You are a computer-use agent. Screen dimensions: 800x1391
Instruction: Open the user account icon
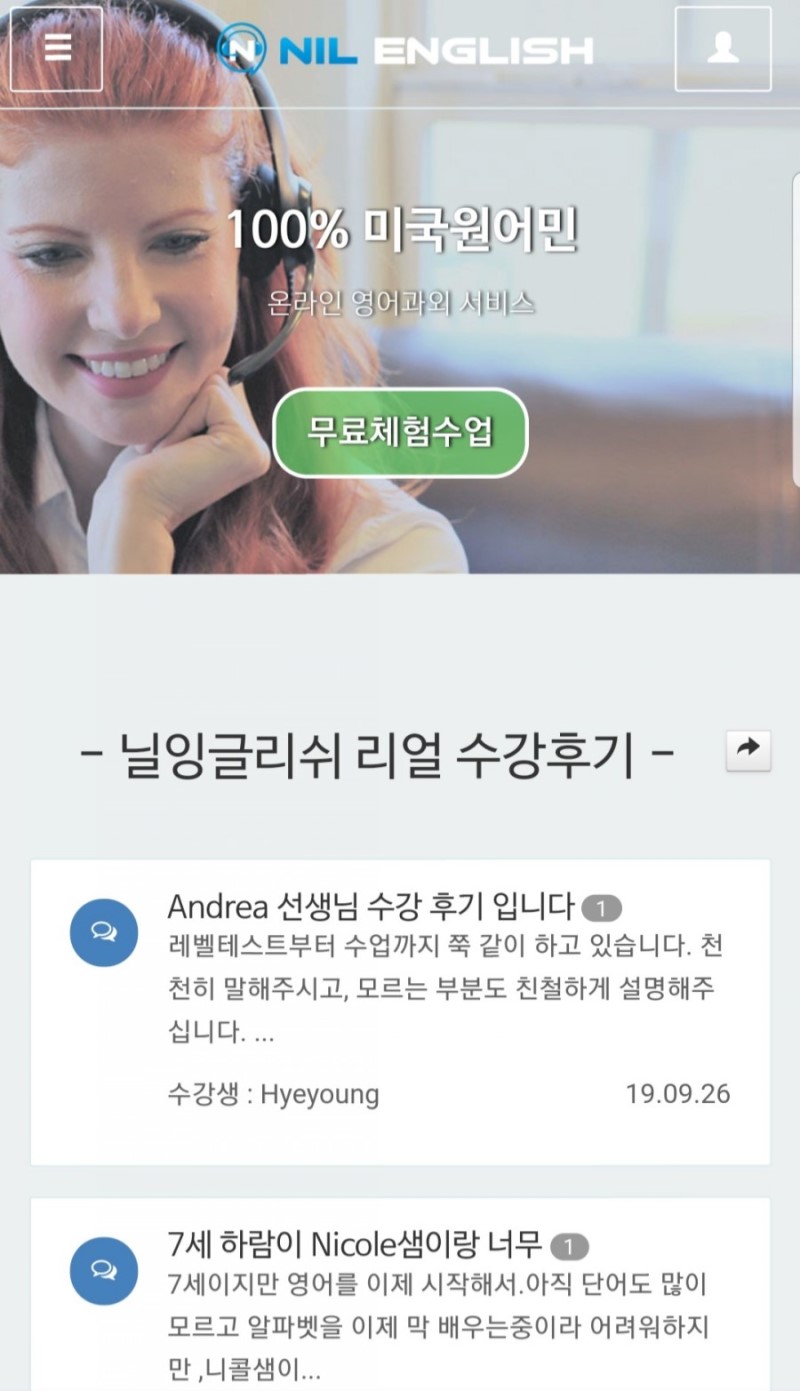coord(722,49)
